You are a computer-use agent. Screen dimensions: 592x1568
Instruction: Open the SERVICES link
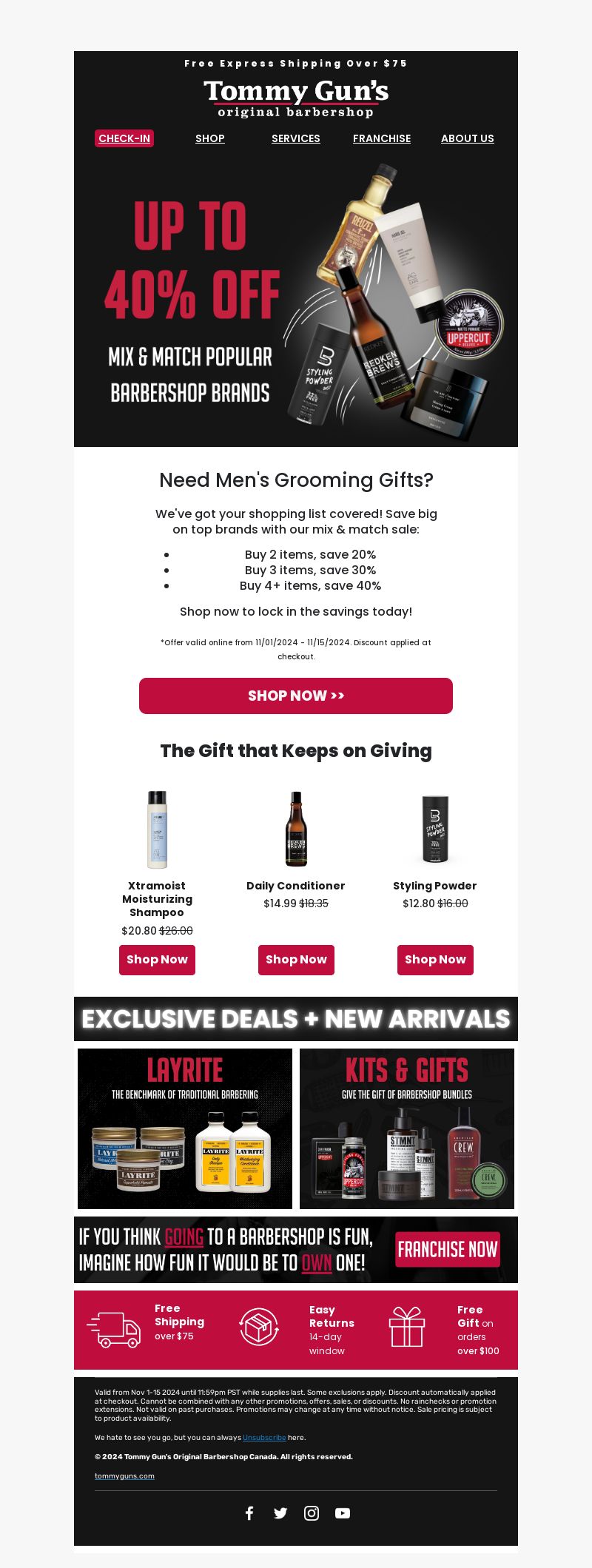point(296,138)
